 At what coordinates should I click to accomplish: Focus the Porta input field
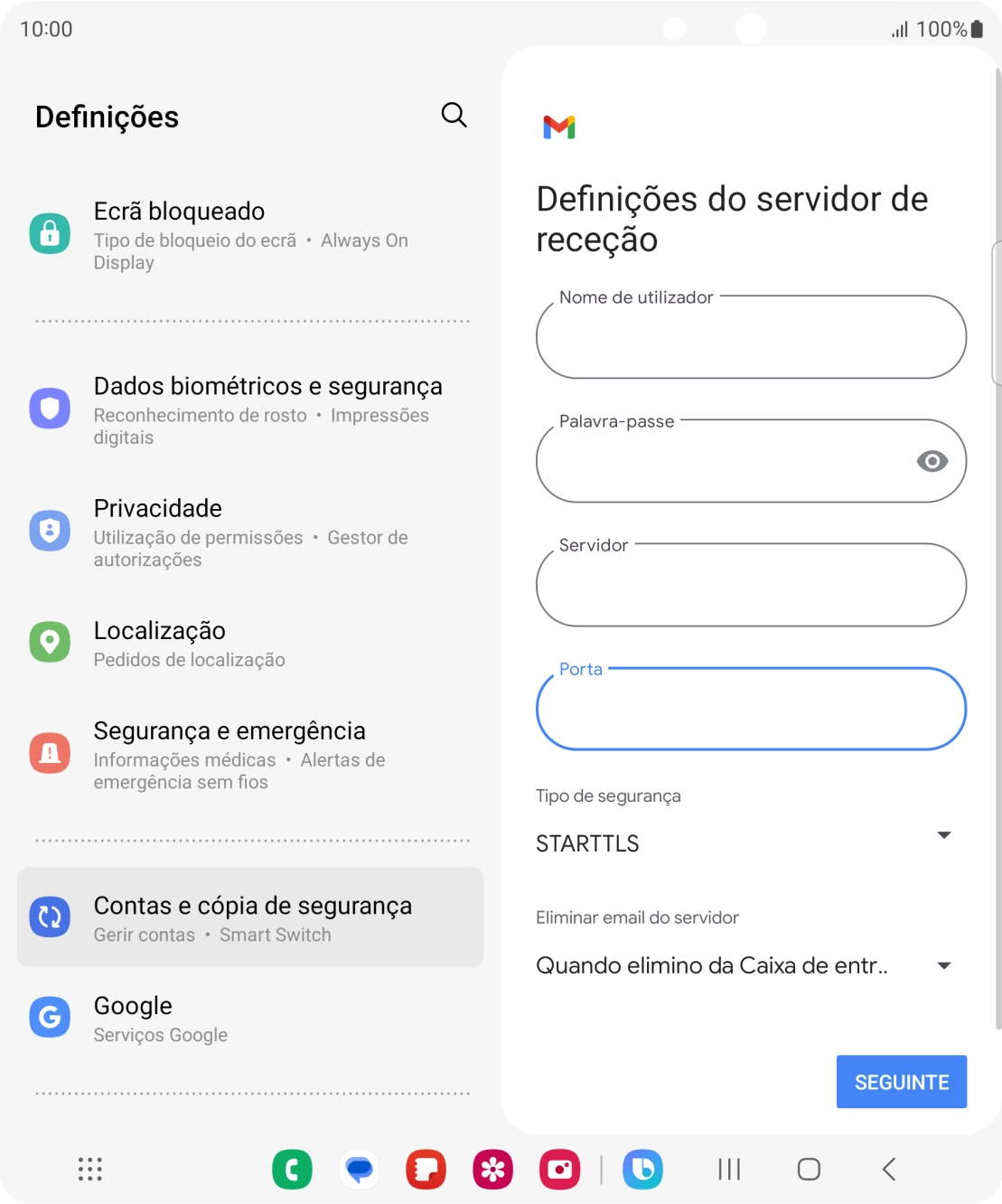point(749,710)
